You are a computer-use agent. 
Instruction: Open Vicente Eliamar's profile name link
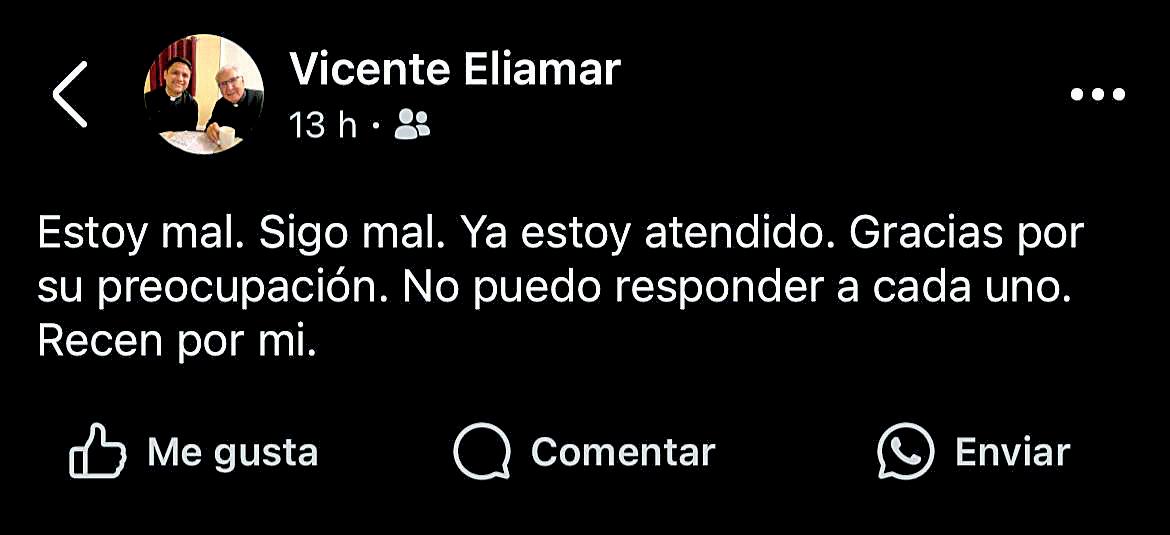(455, 70)
